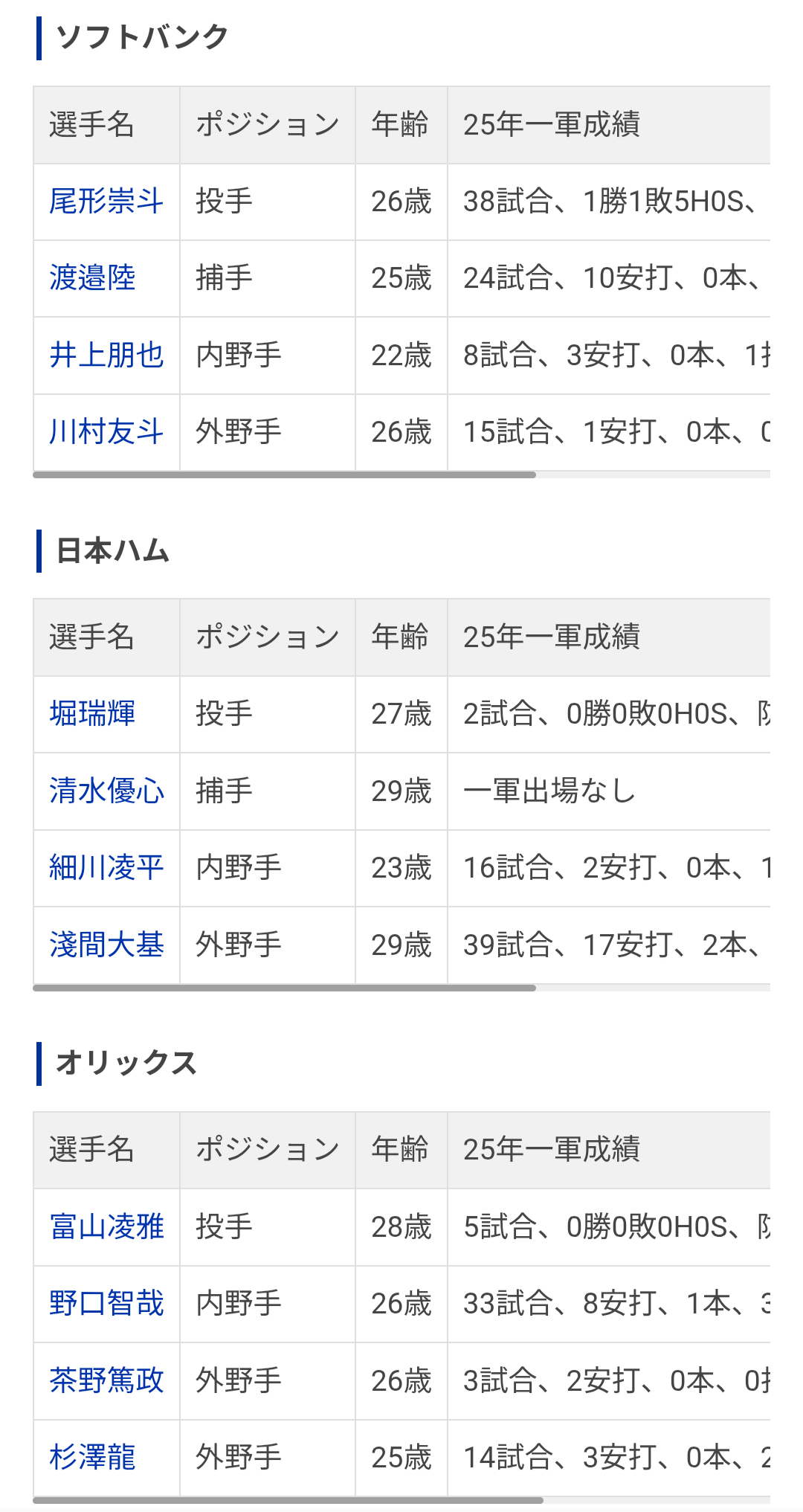Open player link 渡邉陸
The height and width of the screenshot is (1512, 803).
pos(92,278)
